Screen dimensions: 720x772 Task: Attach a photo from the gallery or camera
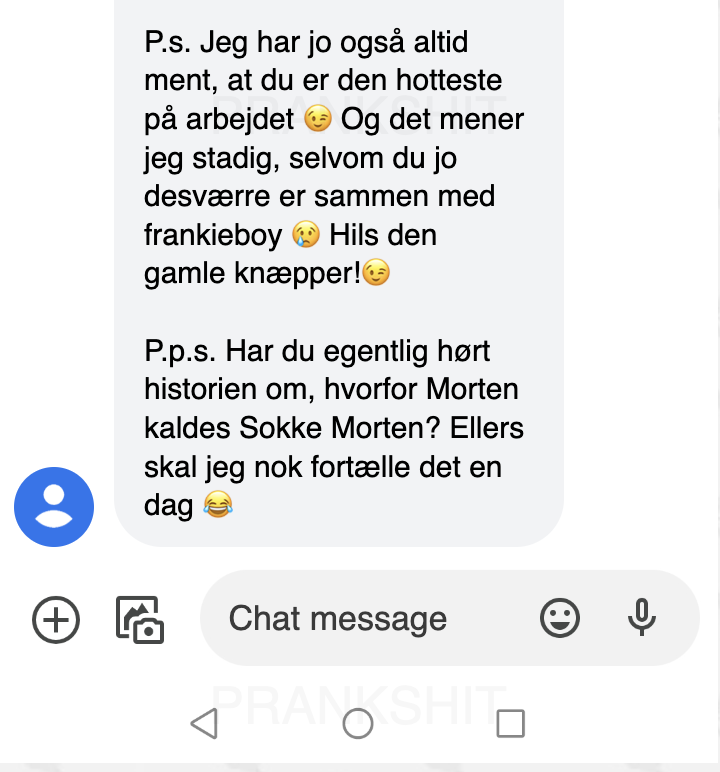pos(140,619)
